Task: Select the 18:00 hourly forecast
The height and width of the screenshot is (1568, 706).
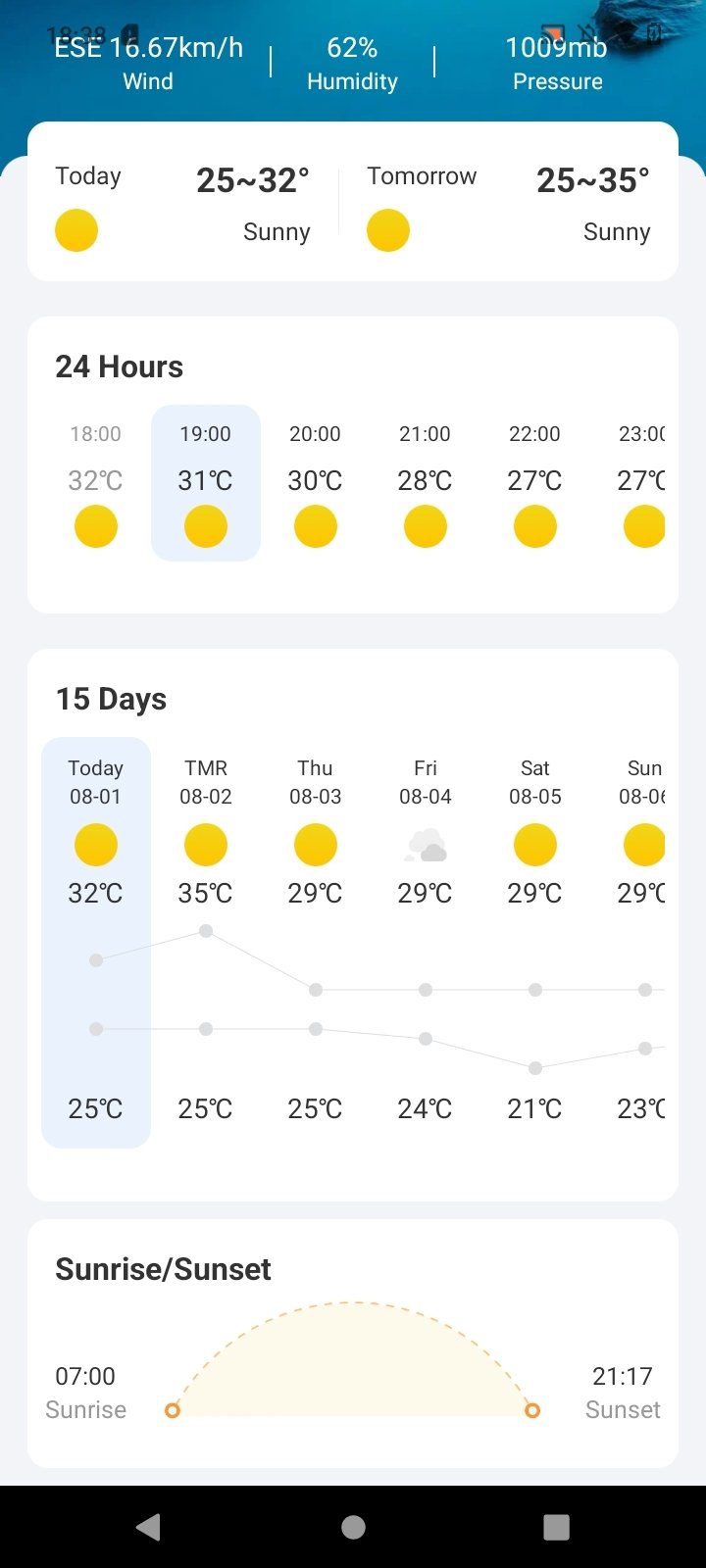Action: tap(96, 483)
